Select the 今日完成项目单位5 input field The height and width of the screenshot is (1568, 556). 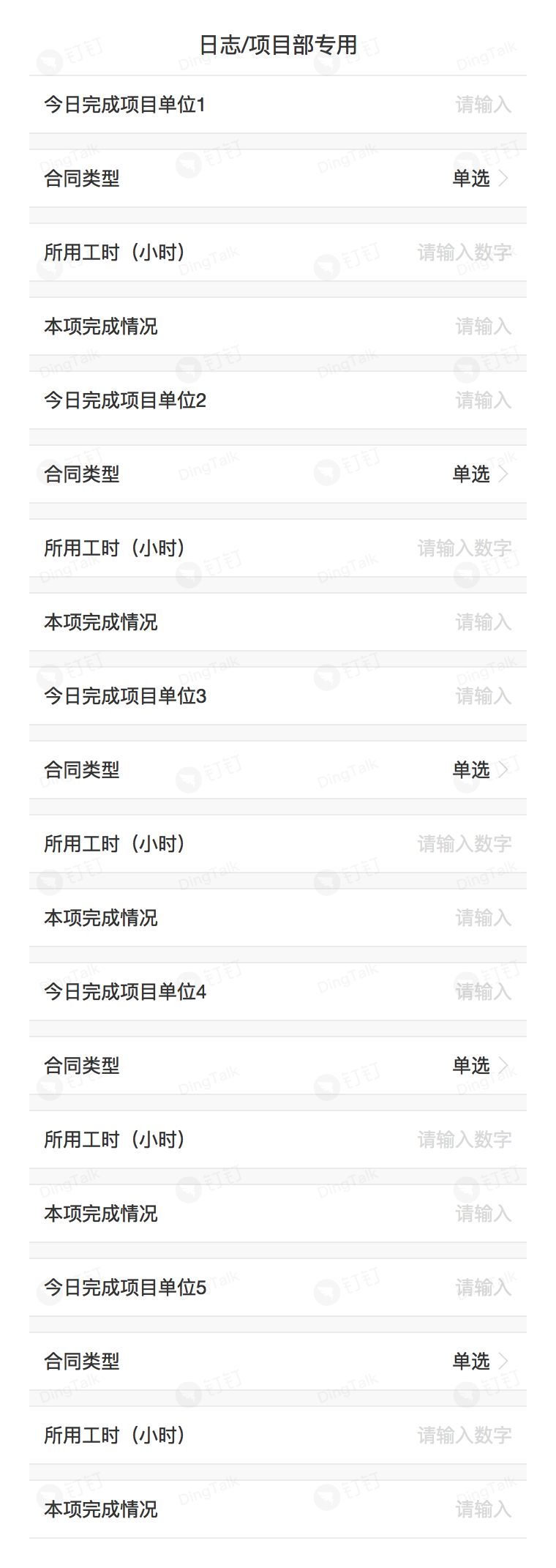[278, 1288]
